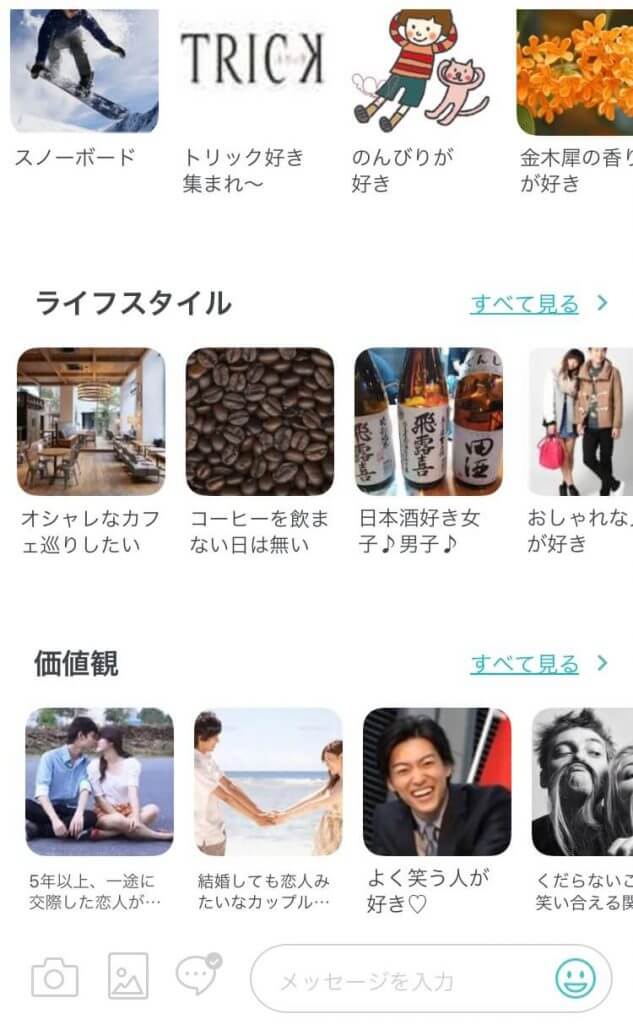Select コーヒーを飲まない日は無い tile
The image size is (633, 1024).
click(260, 421)
